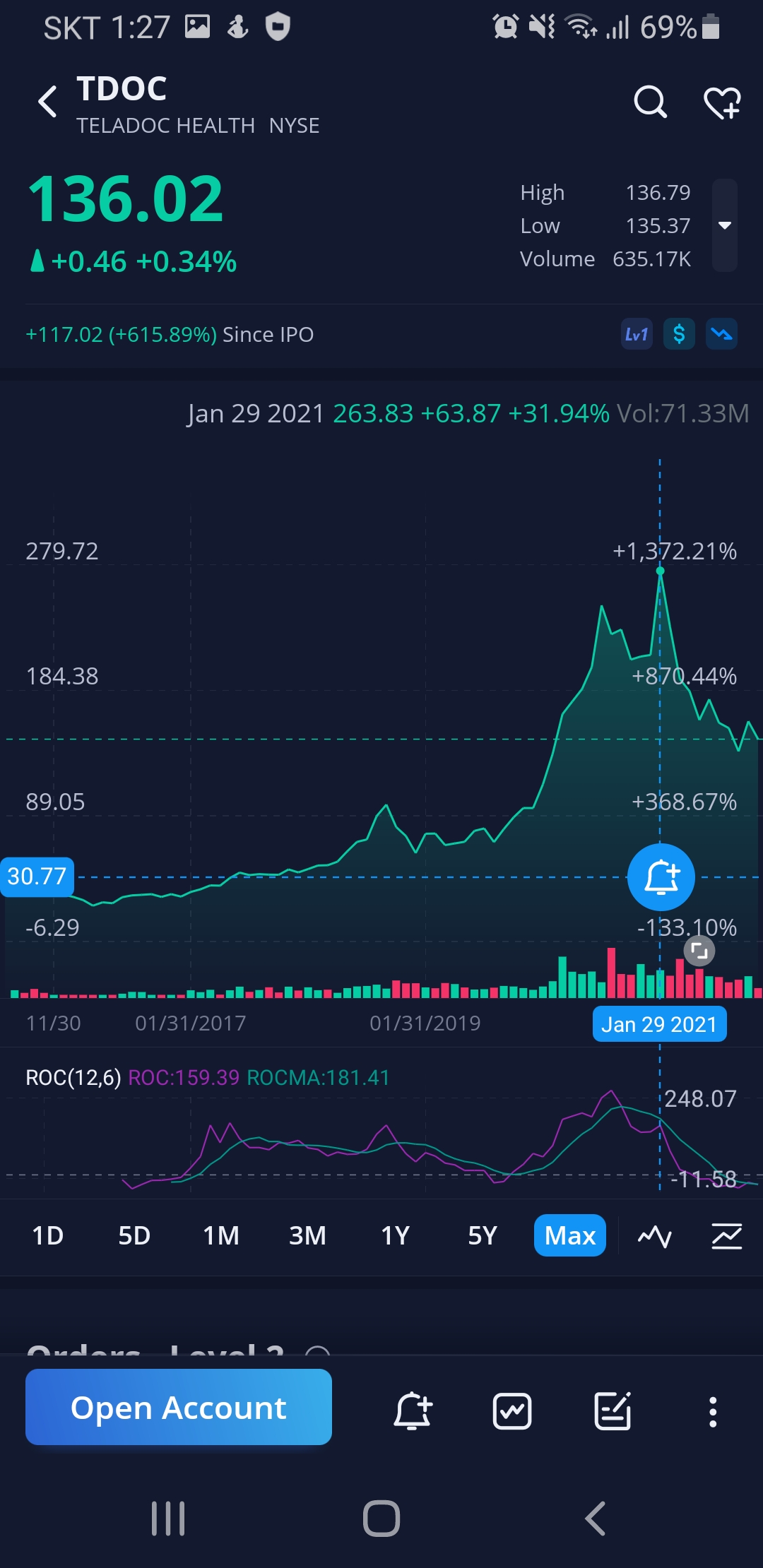Select the Max chart range

point(570,1235)
